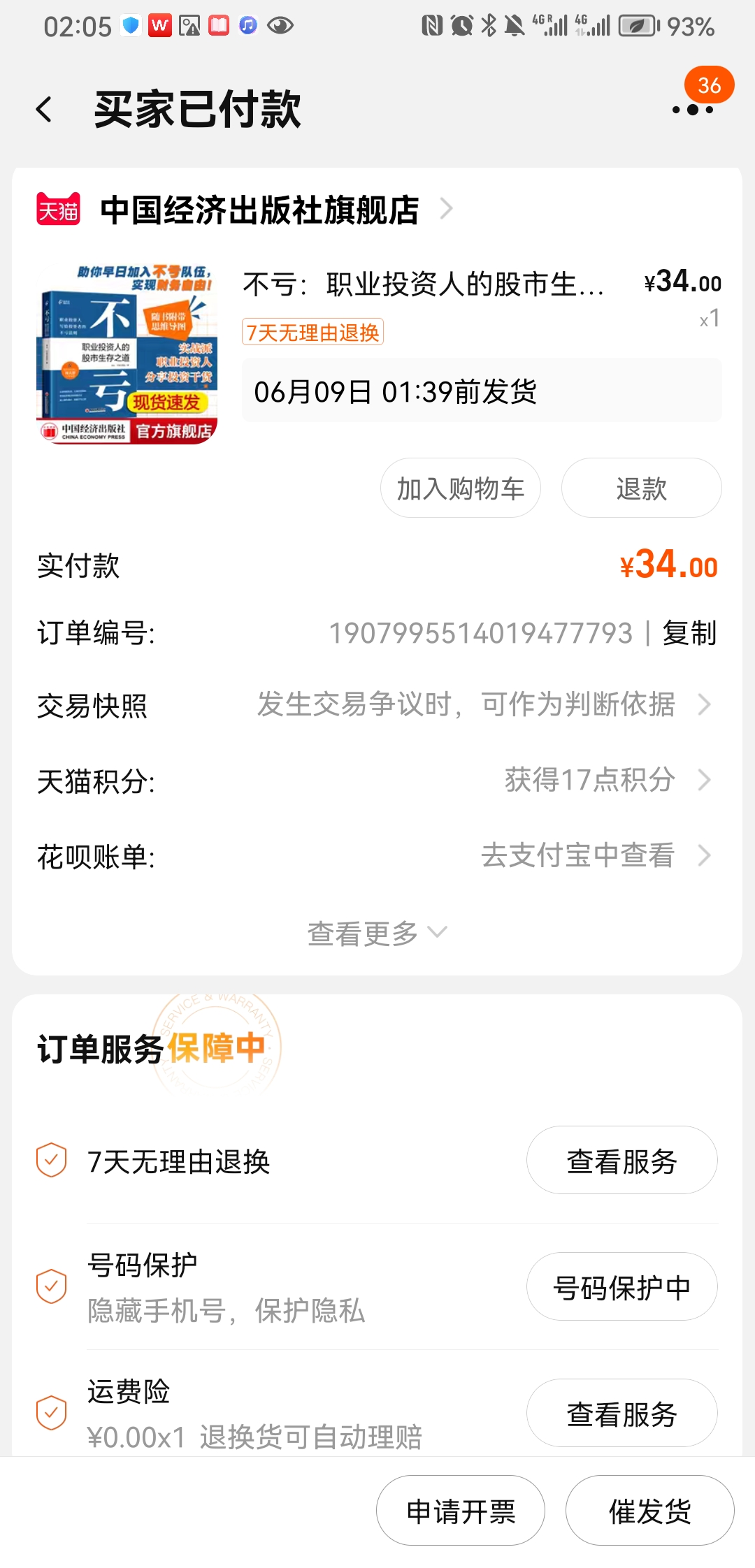Screen dimensions: 755x1568
Task: Go back from the order page
Action: 44,110
